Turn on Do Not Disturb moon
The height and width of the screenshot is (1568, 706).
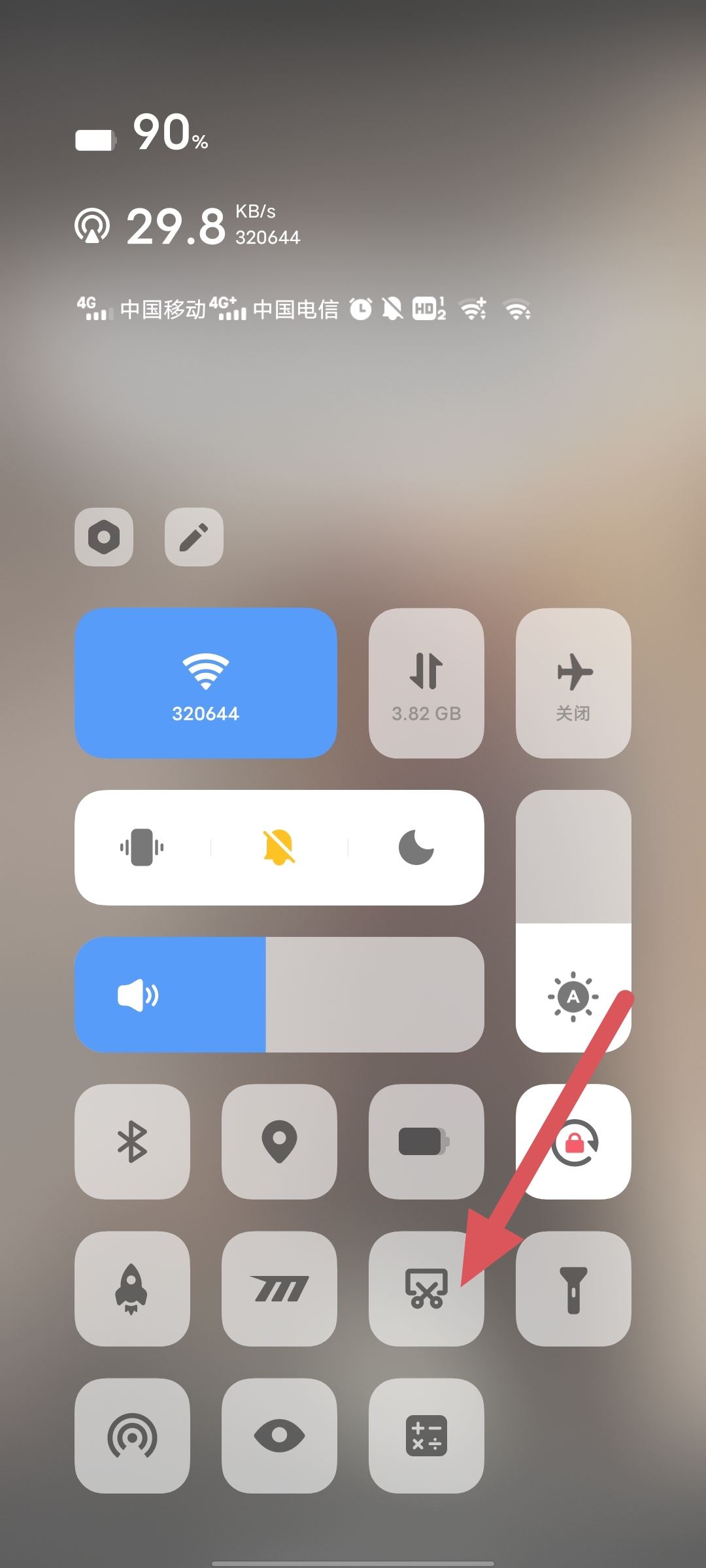(x=416, y=847)
